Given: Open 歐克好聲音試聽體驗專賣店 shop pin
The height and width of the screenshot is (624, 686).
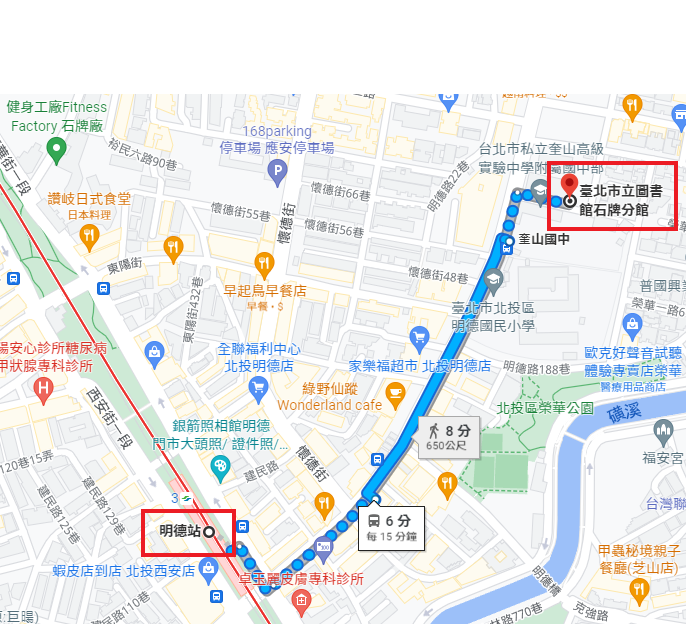Looking at the screenshot, I should pos(632,324).
